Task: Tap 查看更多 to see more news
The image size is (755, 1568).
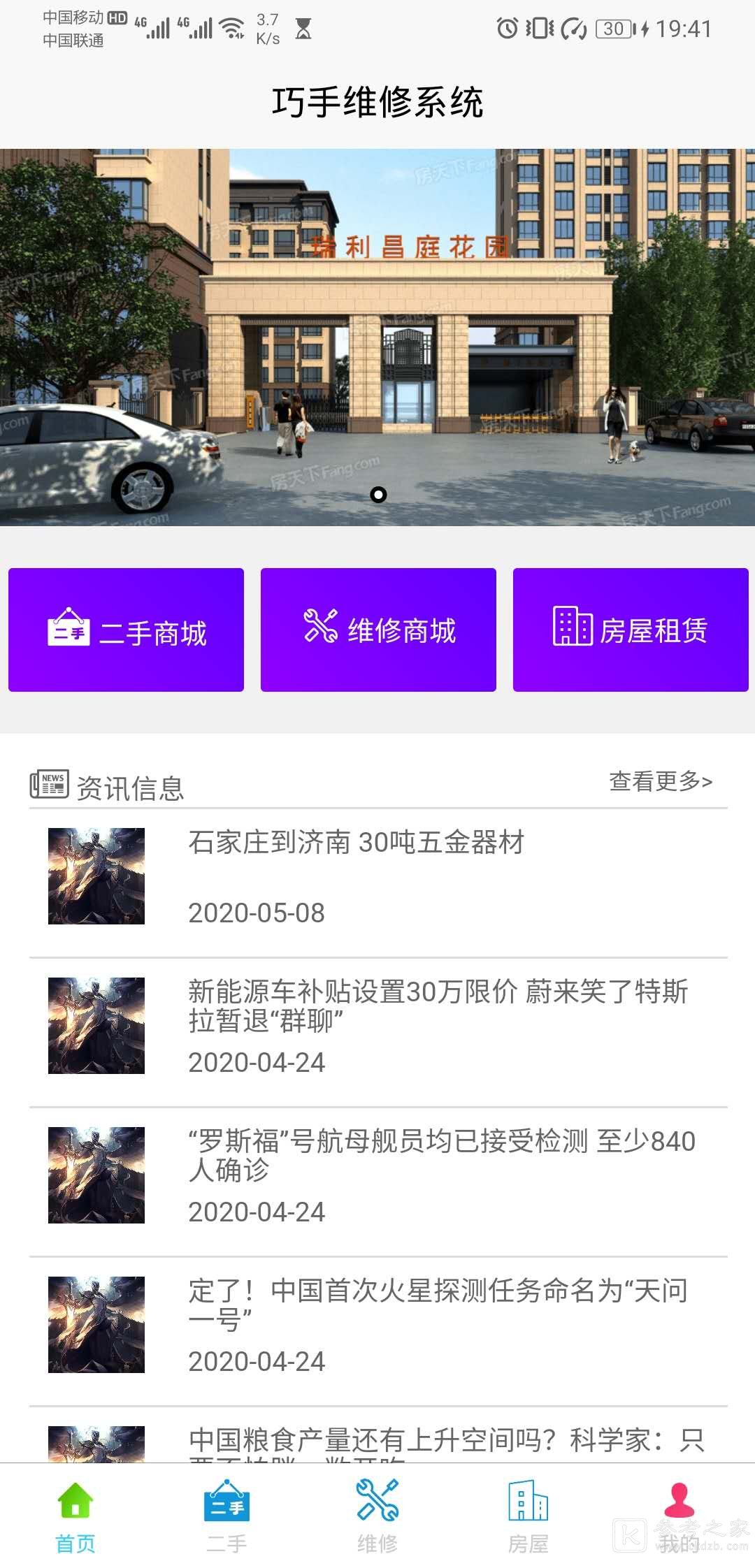Action: click(661, 781)
